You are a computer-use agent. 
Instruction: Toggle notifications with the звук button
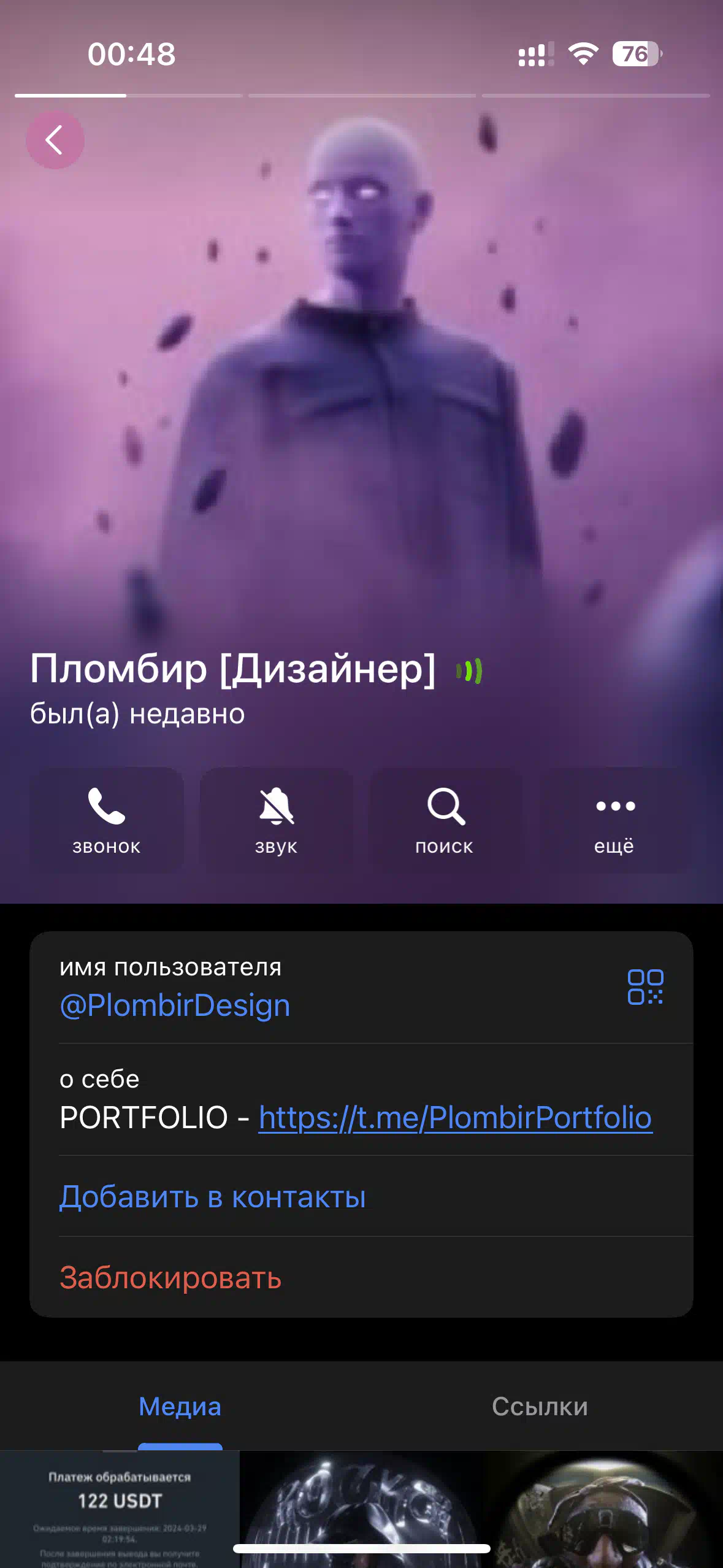pos(277,820)
